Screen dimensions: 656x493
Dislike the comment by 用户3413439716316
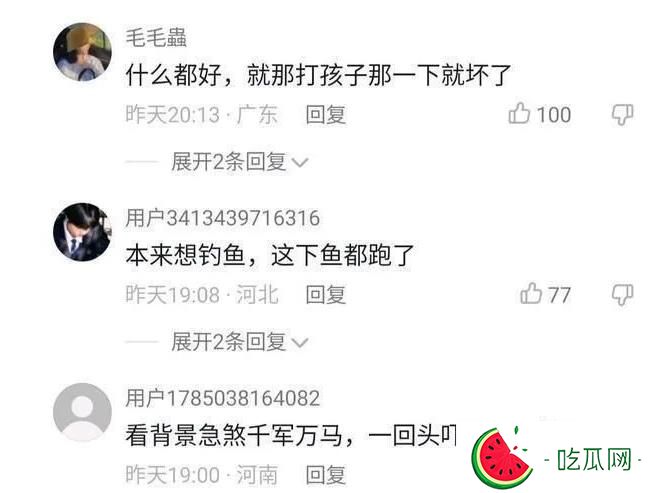click(622, 294)
